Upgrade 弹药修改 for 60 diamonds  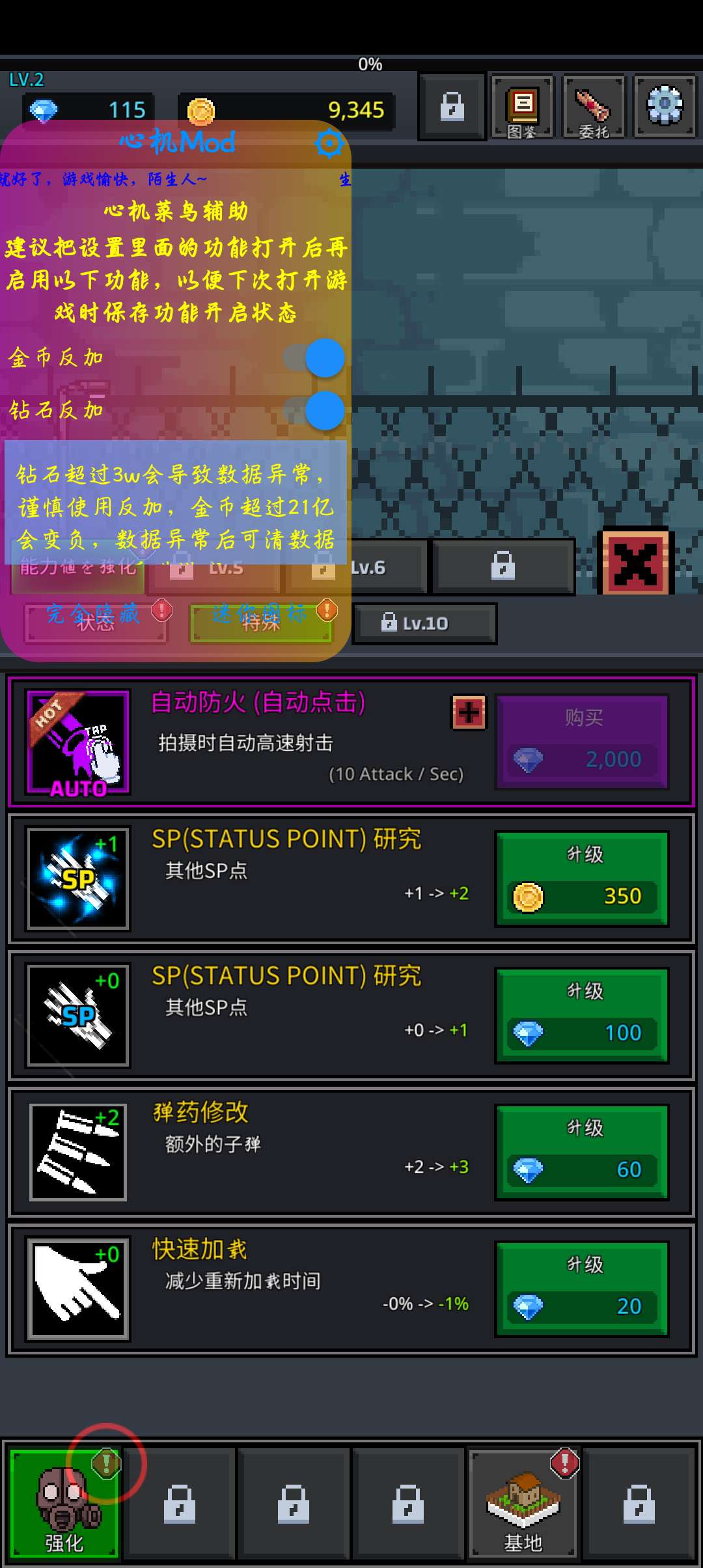(582, 1153)
